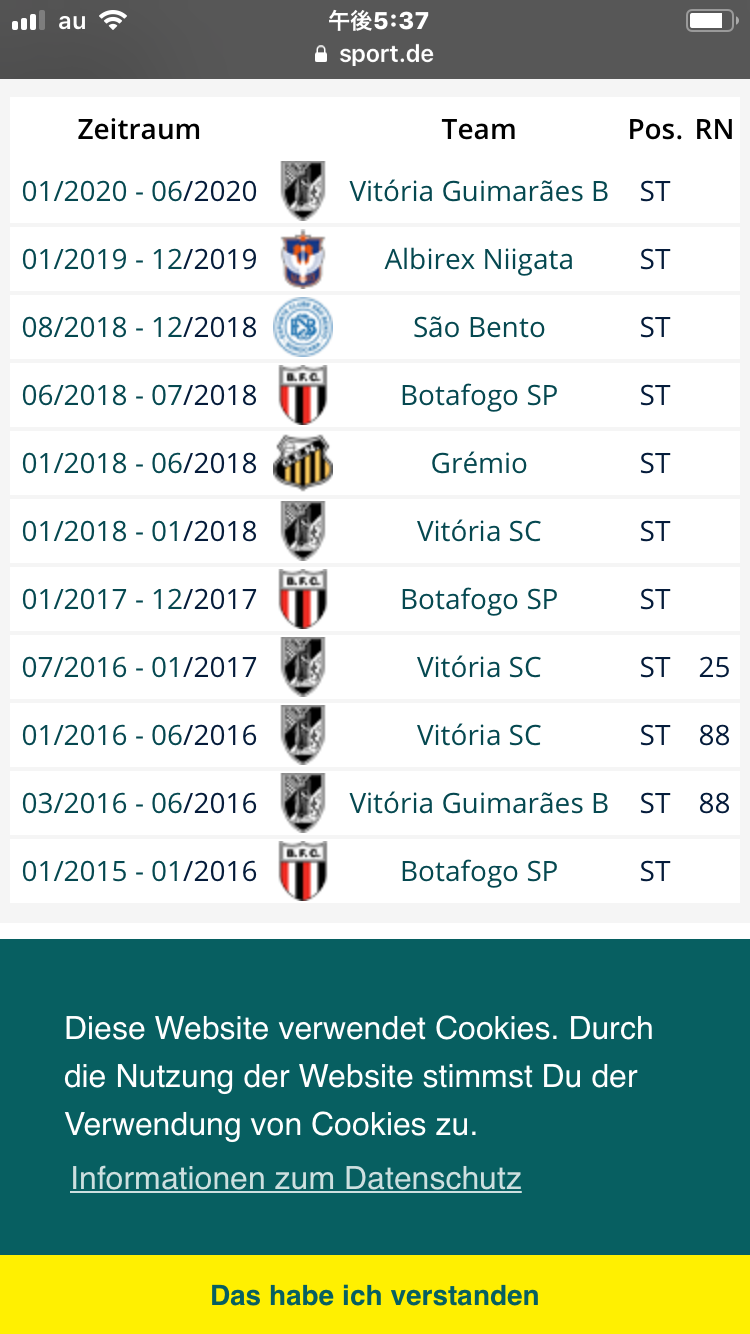Open the São Bento team link

(479, 328)
